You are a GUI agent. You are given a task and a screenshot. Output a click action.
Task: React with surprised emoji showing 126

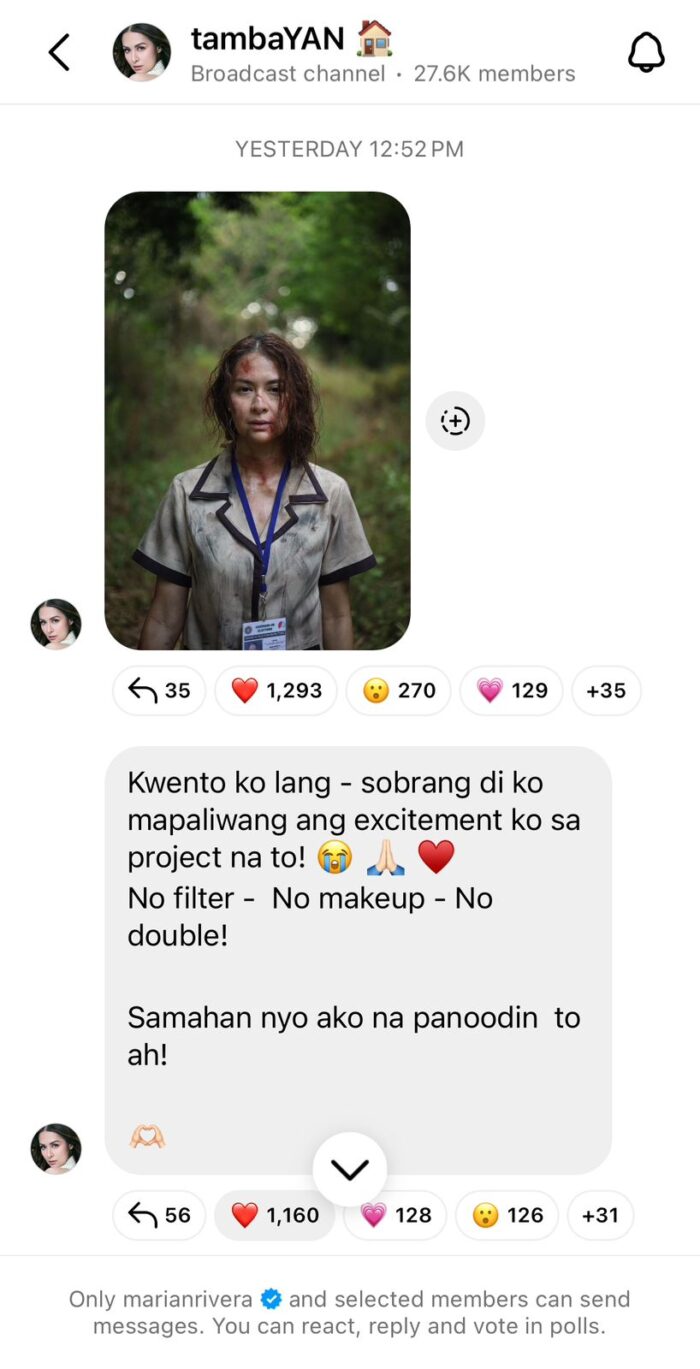pos(509,1216)
